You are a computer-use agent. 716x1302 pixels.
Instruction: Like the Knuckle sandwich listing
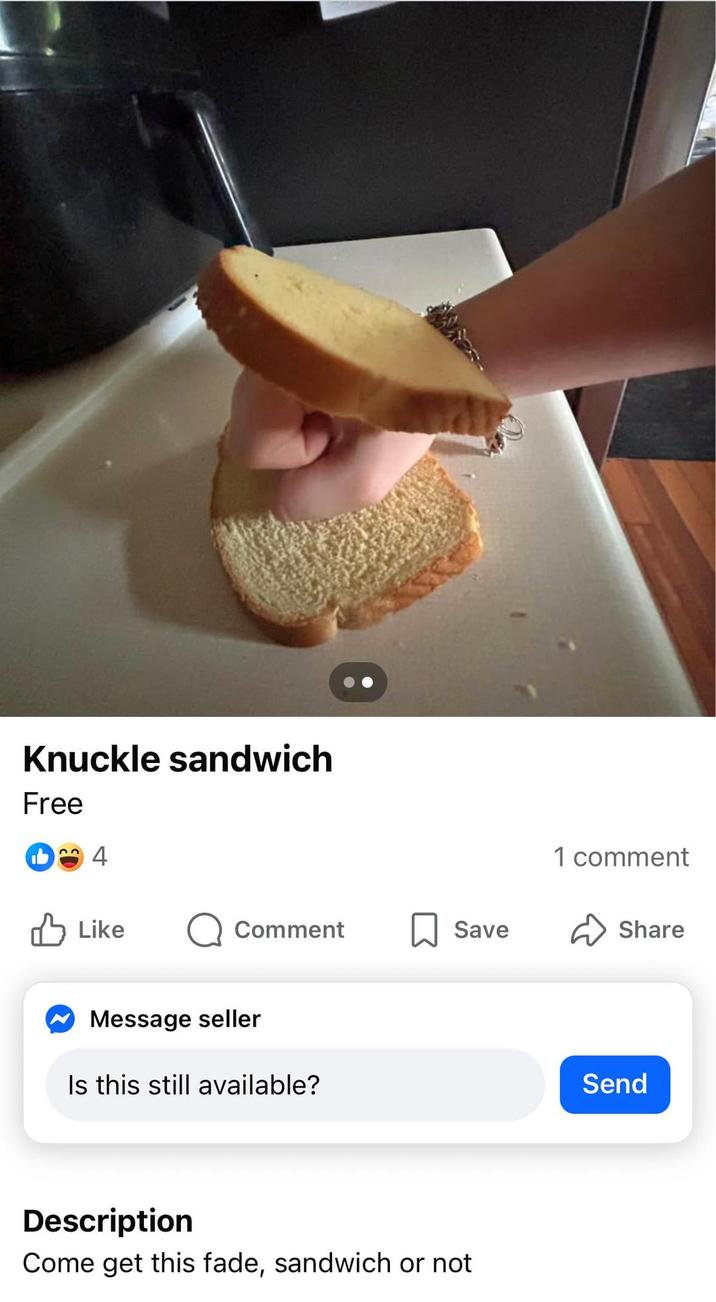(78, 930)
